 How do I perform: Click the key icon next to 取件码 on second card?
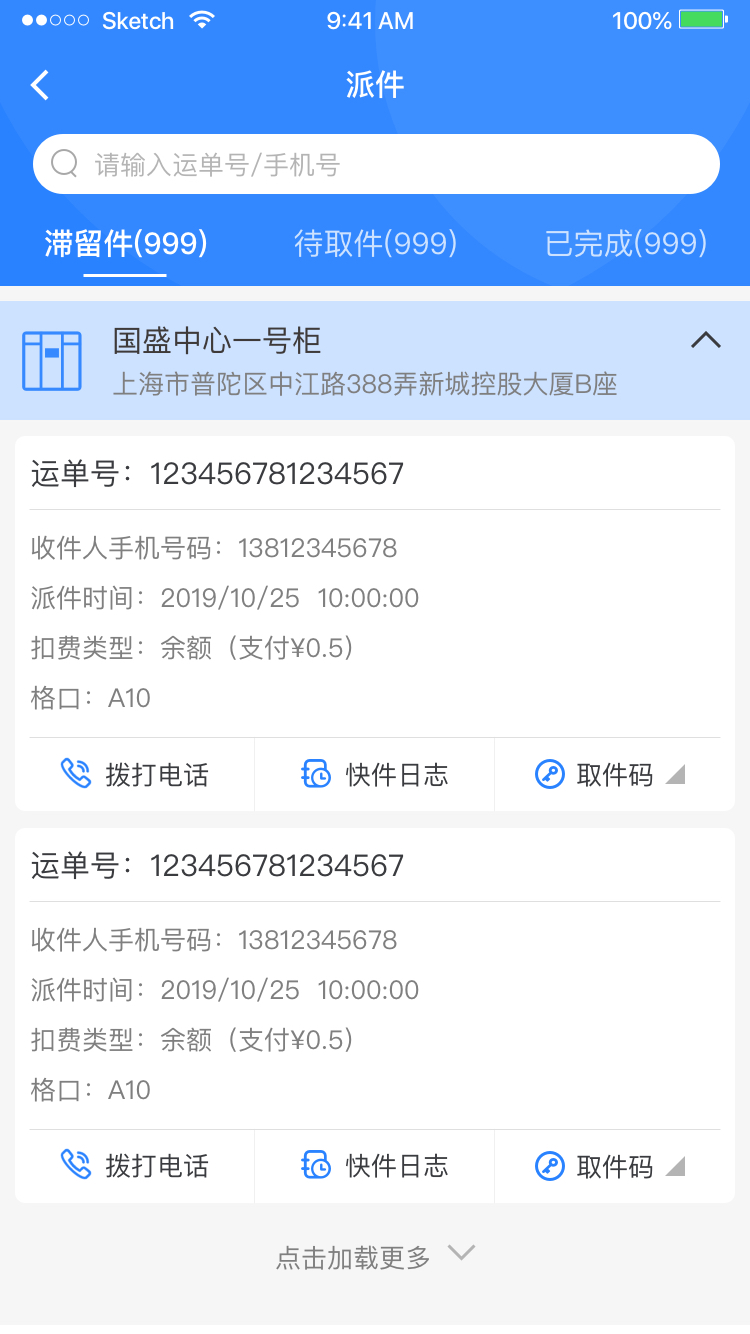click(x=550, y=1165)
